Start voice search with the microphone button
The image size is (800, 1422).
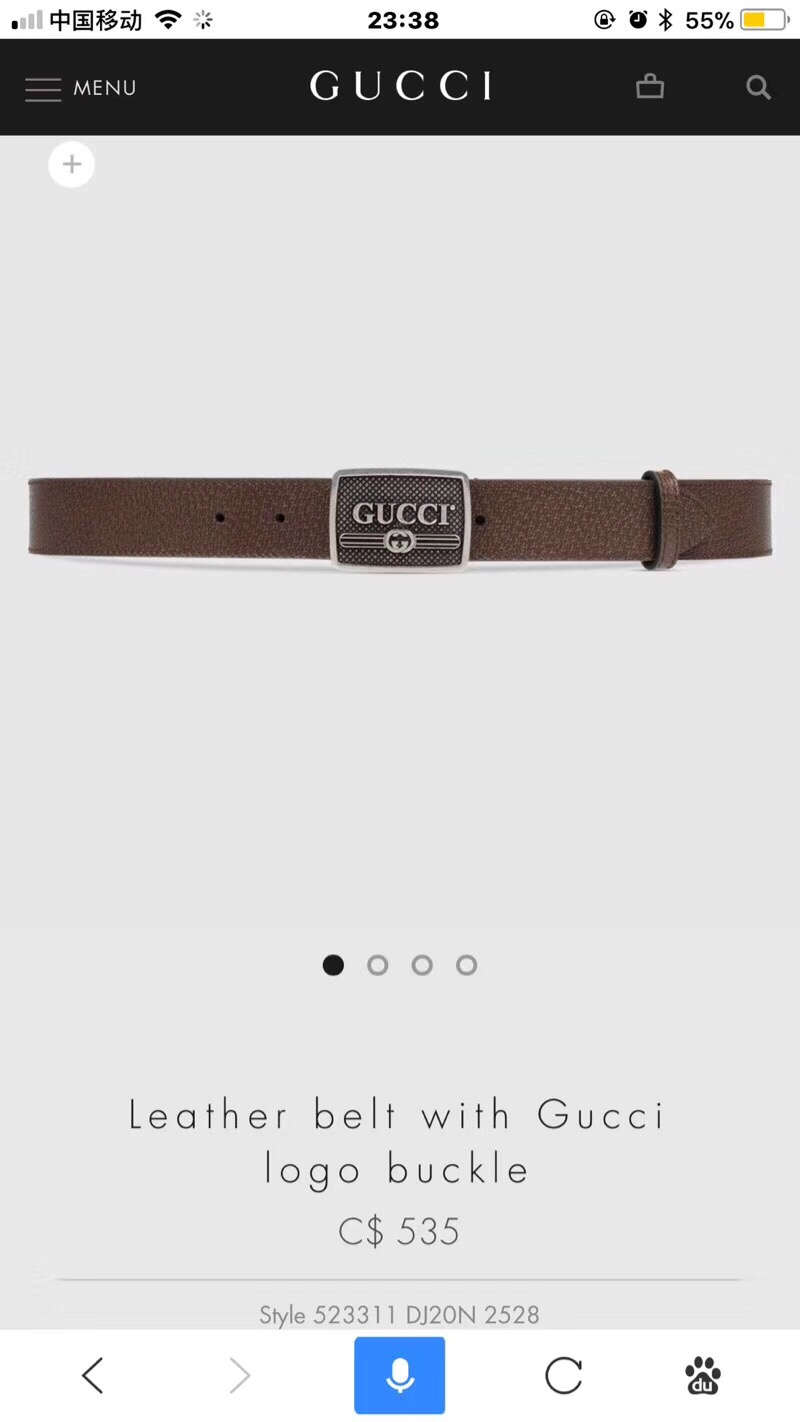click(x=399, y=1376)
